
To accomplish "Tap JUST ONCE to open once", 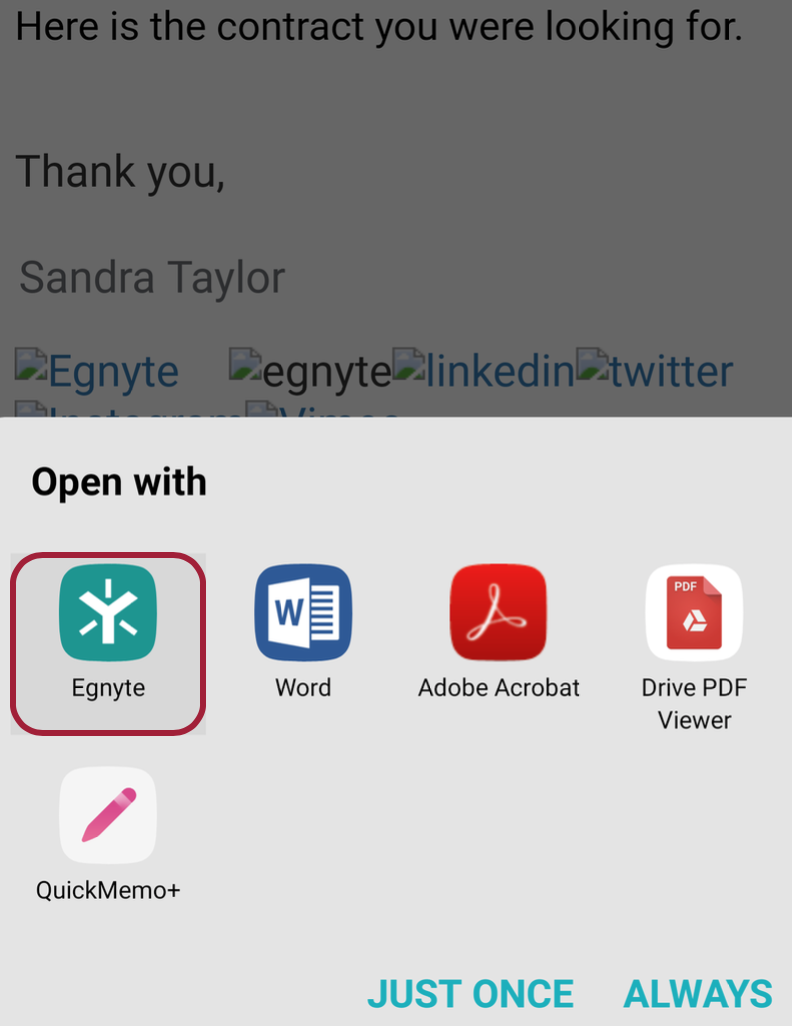I will [x=471, y=993].
